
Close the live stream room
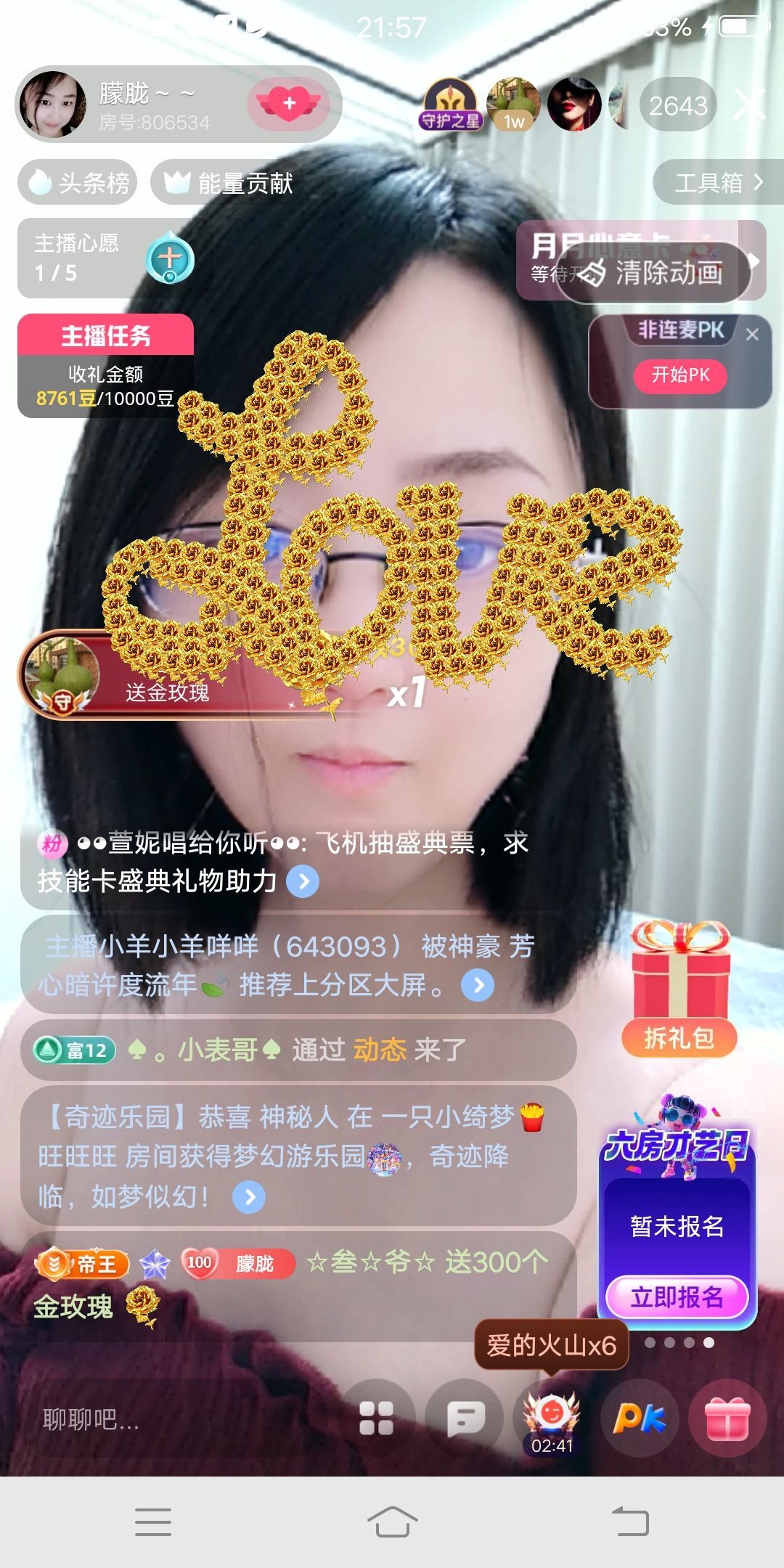(750, 104)
